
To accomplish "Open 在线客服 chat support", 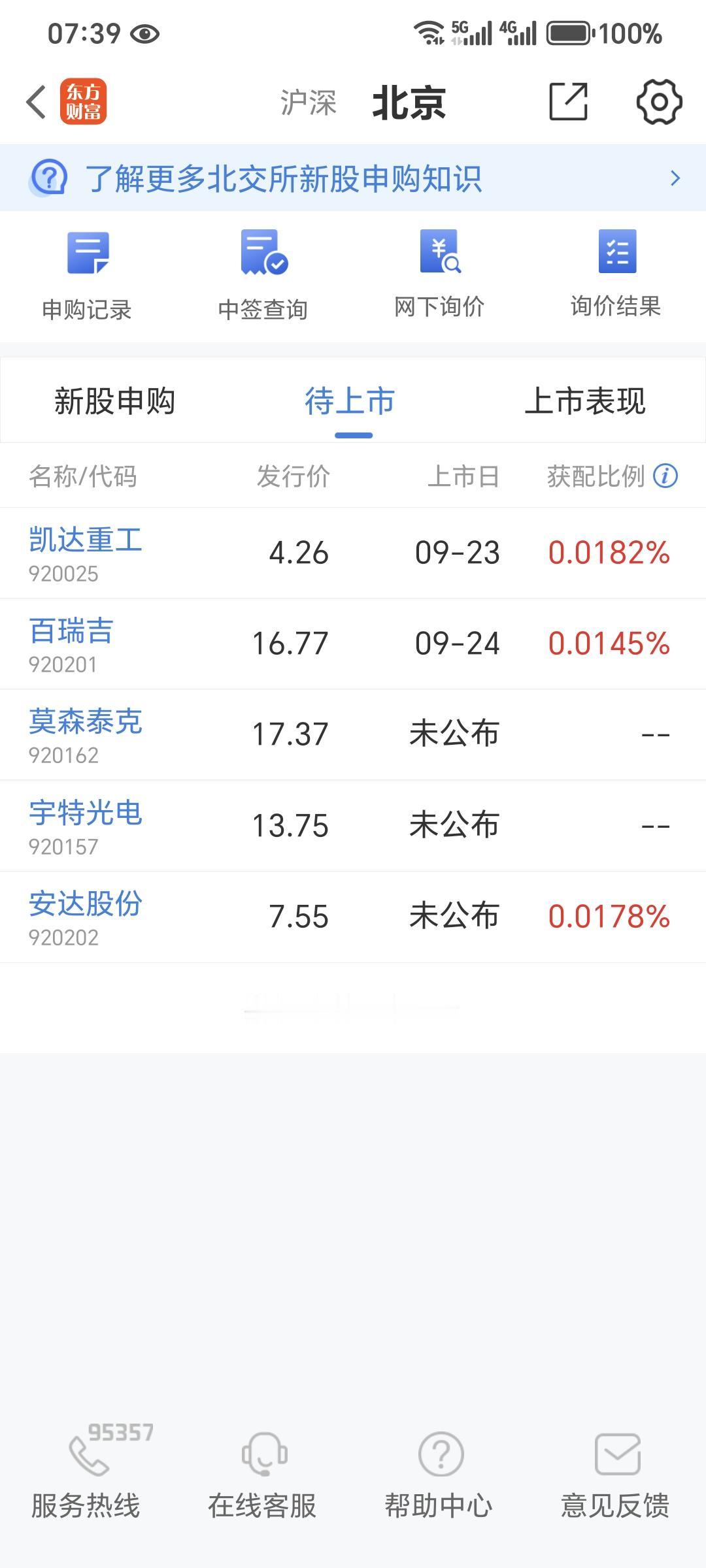I will [x=263, y=1473].
